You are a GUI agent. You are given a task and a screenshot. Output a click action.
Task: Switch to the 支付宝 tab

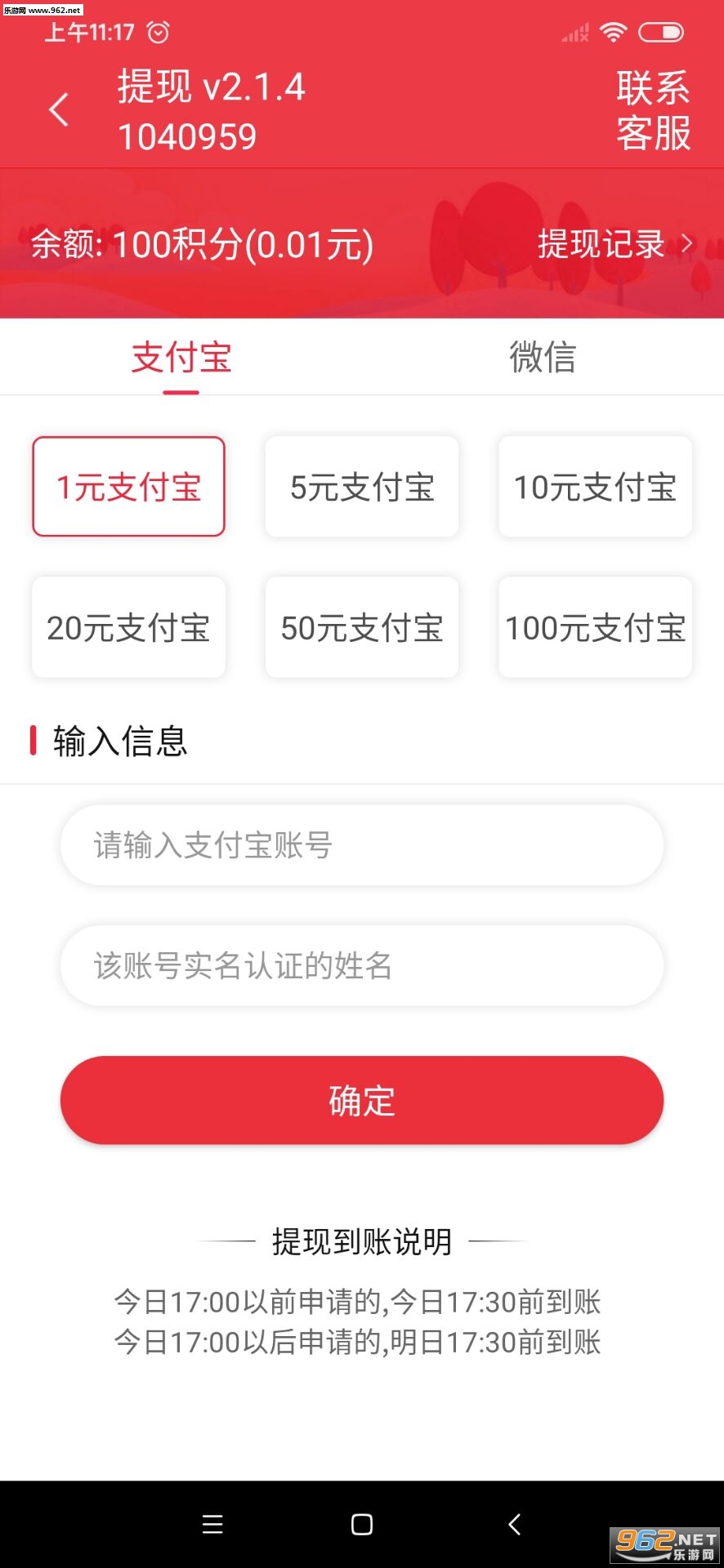tap(181, 358)
